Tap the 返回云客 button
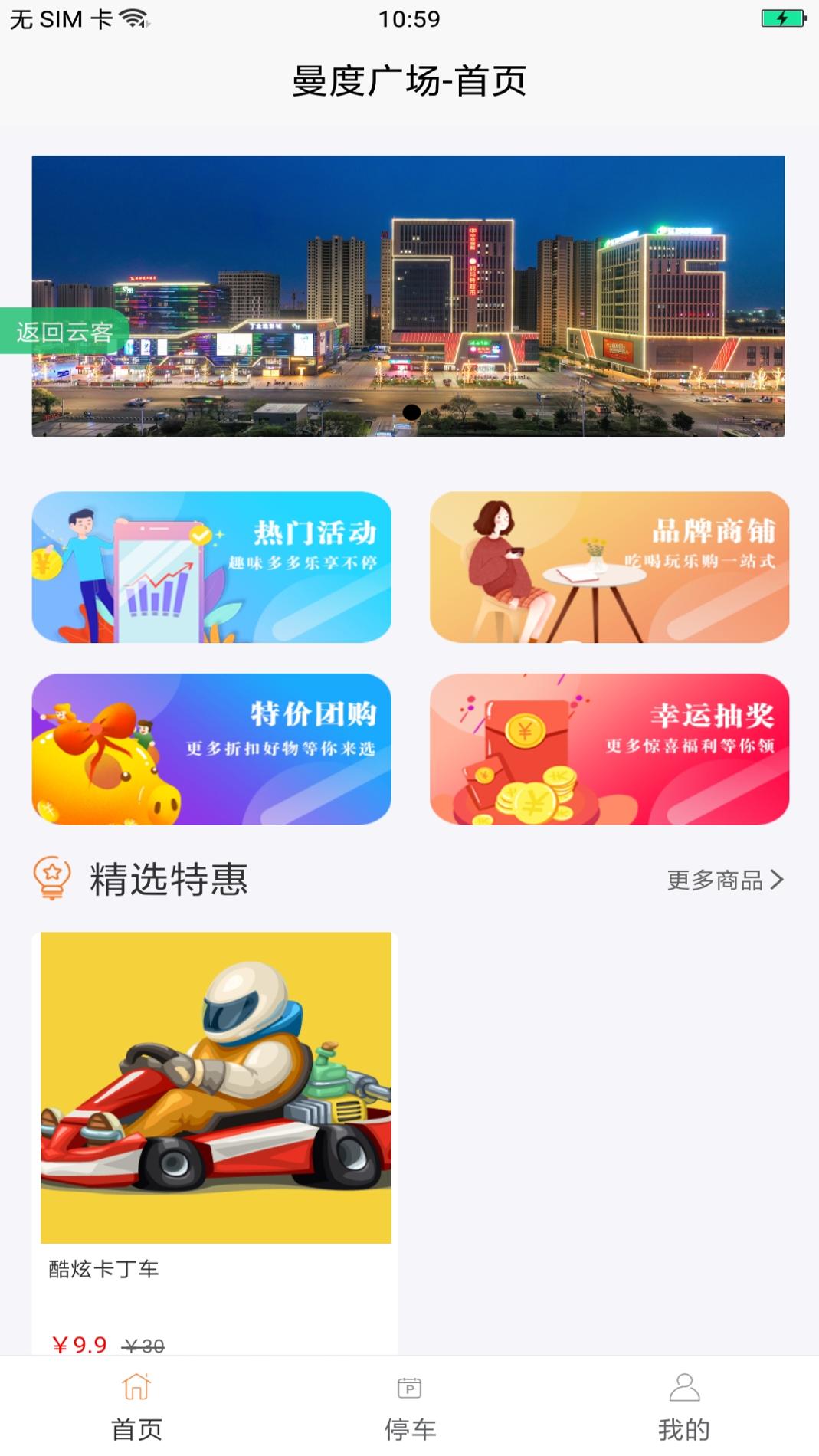819x1456 pixels. [x=64, y=333]
